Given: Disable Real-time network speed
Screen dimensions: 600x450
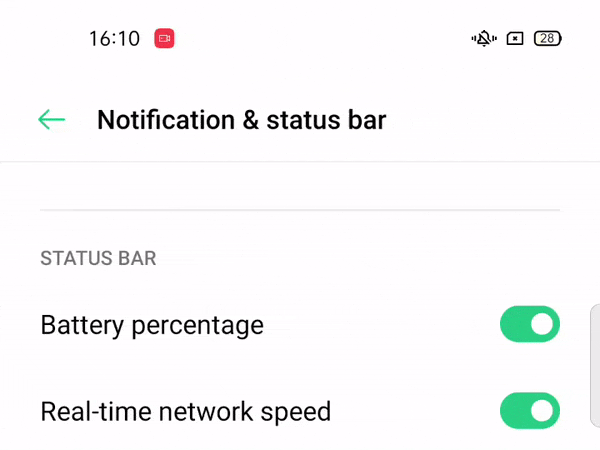Looking at the screenshot, I should [x=529, y=410].
